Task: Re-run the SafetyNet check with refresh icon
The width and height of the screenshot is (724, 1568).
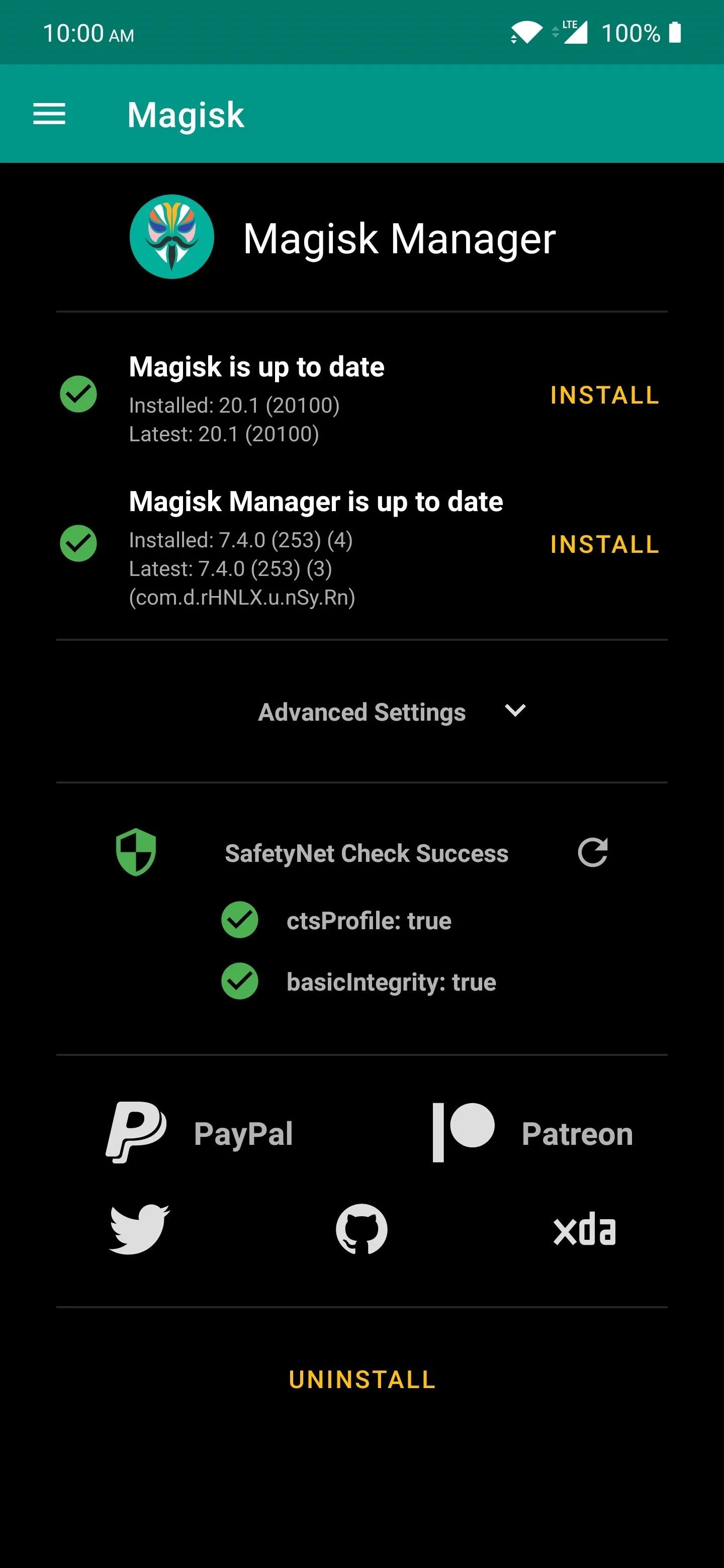Action: [592, 852]
